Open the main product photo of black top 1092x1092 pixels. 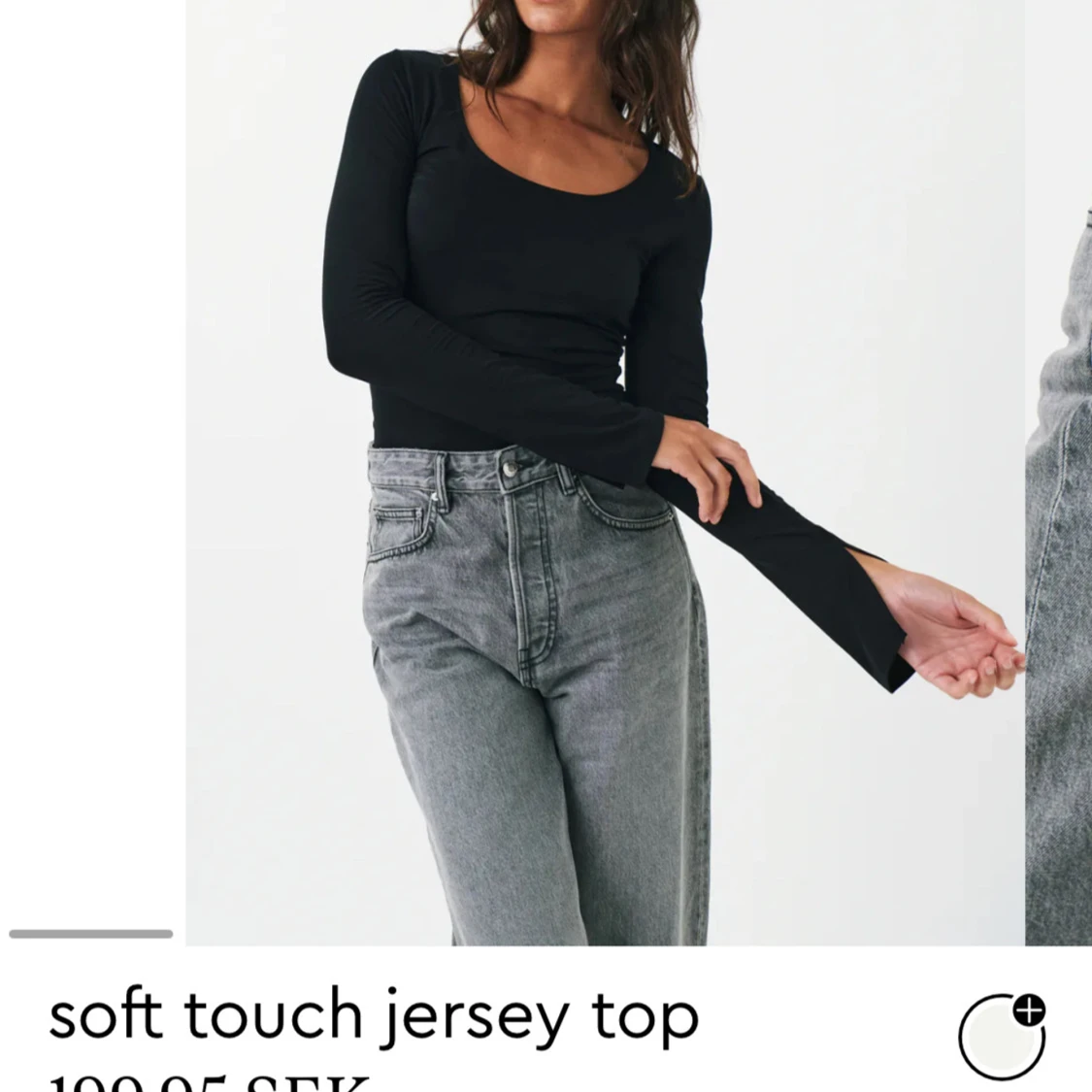pyautogui.click(x=604, y=473)
